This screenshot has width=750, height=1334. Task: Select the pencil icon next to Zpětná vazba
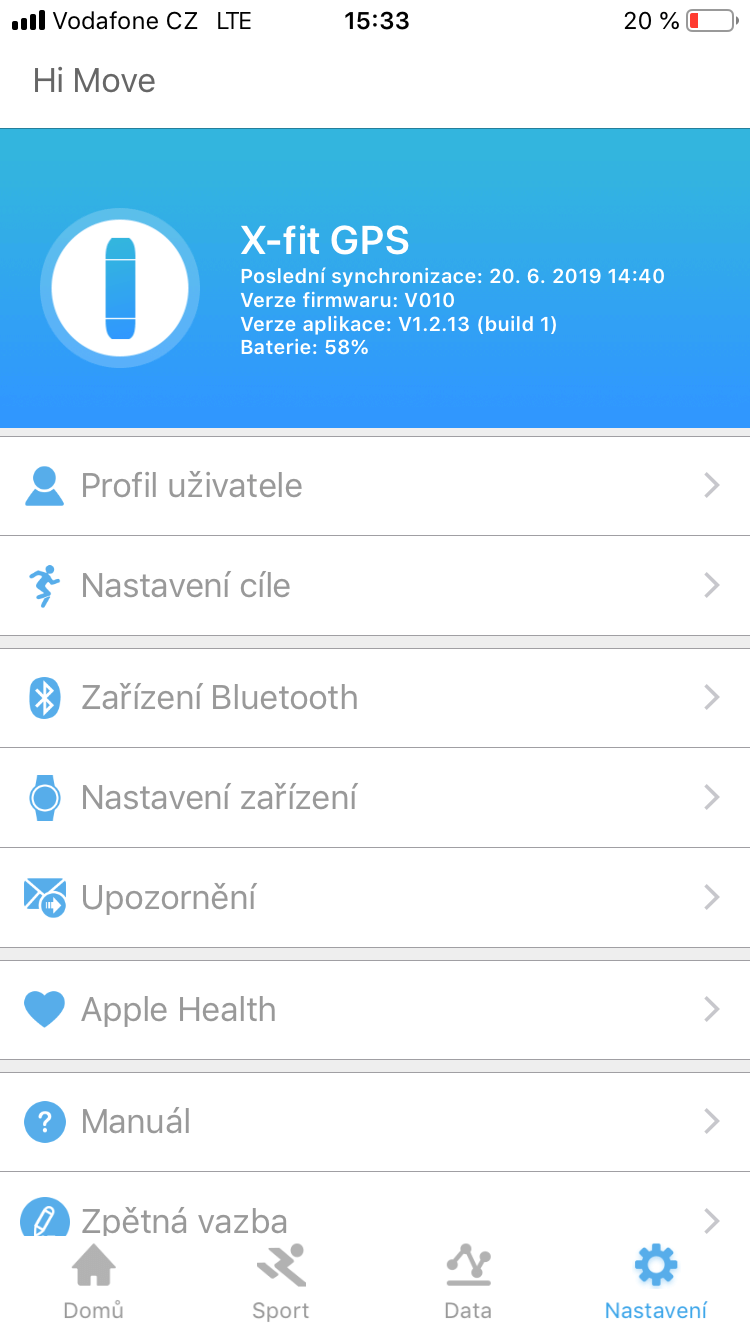(x=44, y=1221)
